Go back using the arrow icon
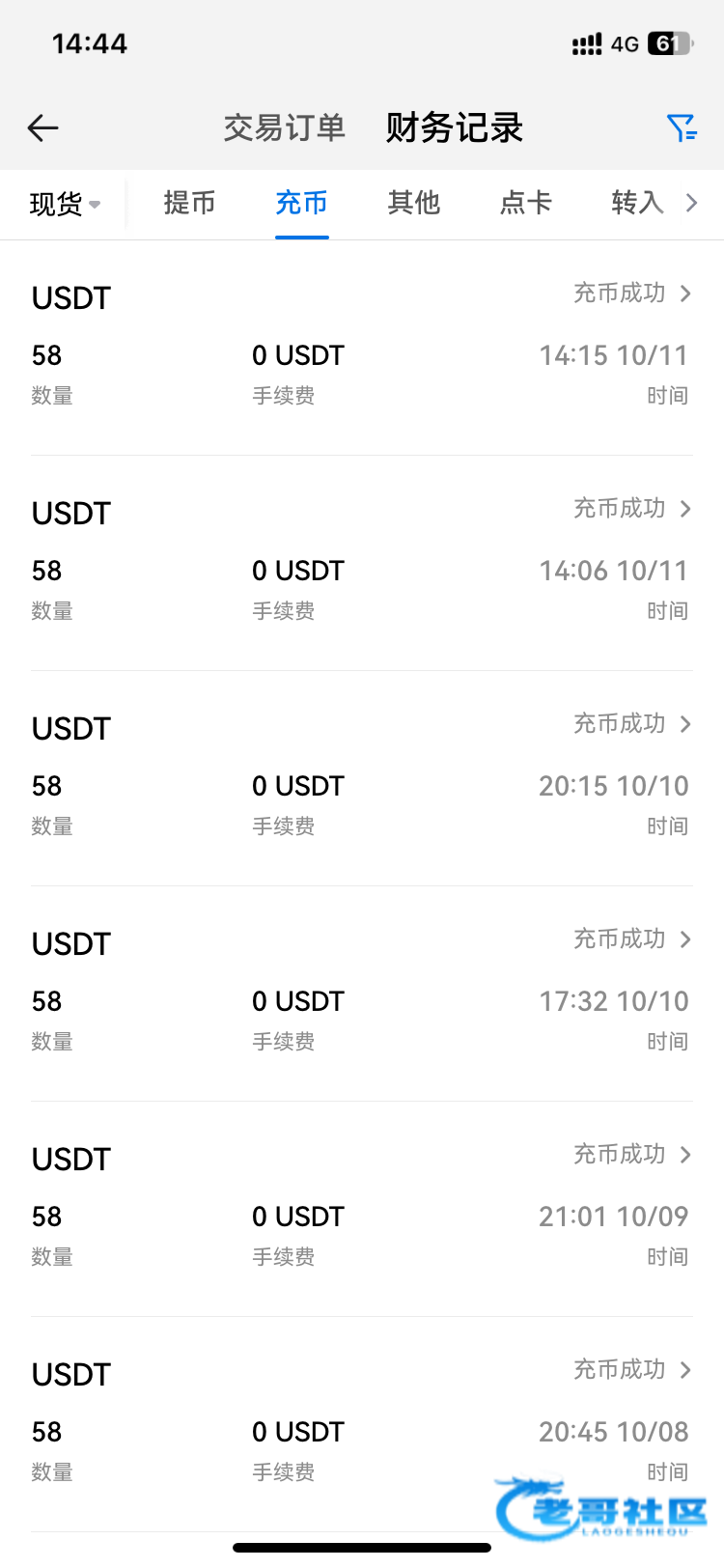This screenshot has width=724, height=1568. (43, 127)
